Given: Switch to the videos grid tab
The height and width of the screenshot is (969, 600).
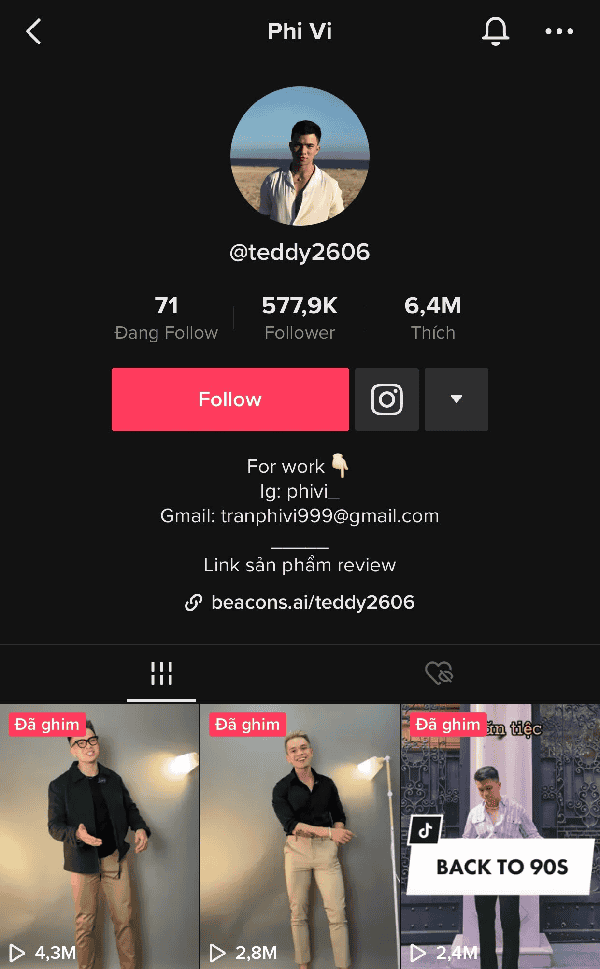Looking at the screenshot, I should [162, 673].
